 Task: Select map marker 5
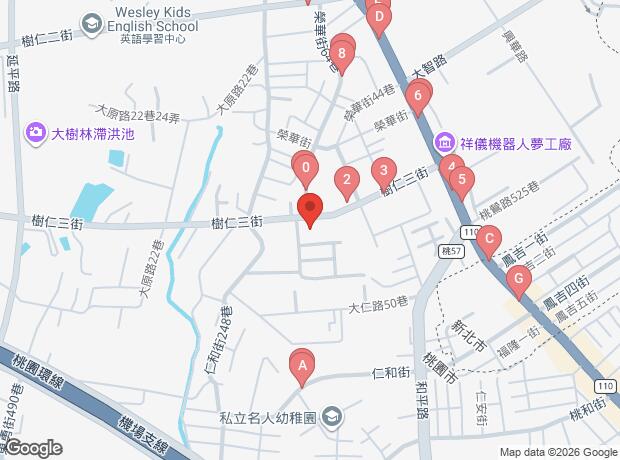461,181
